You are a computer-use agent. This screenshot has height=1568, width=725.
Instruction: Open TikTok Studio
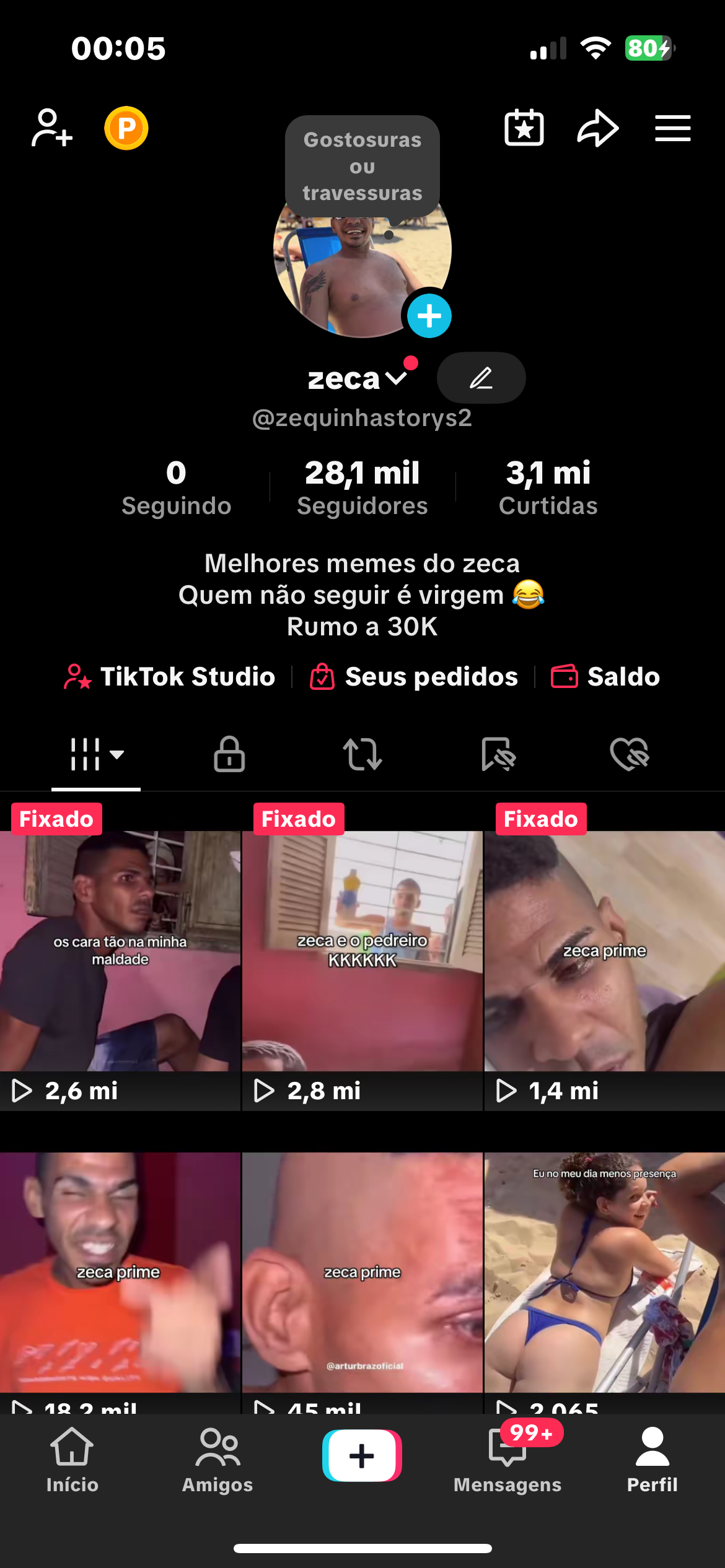(170, 676)
